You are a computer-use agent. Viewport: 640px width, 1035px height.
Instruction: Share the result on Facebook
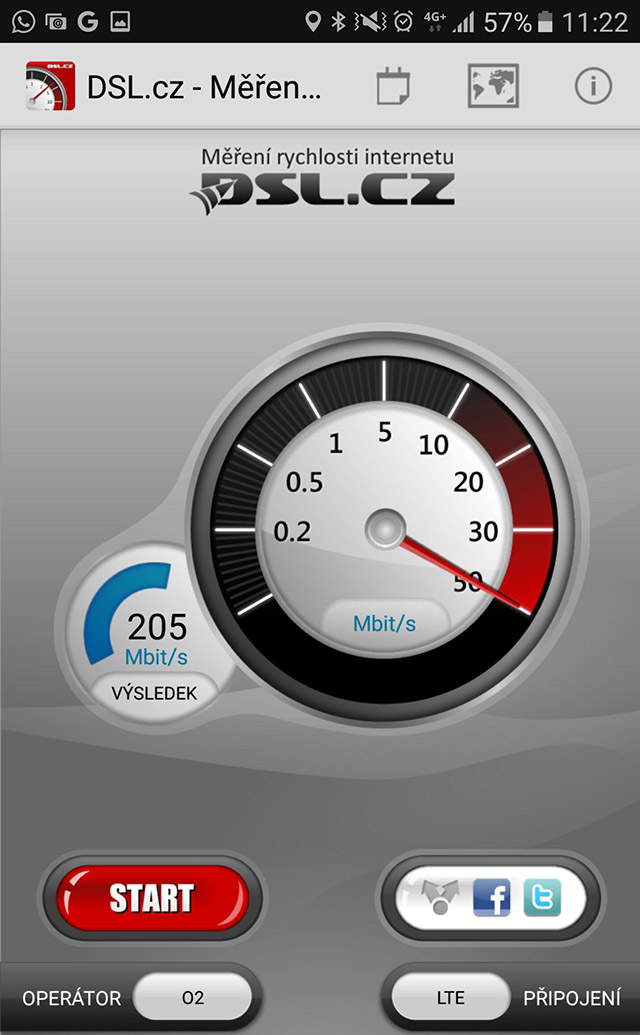click(491, 898)
